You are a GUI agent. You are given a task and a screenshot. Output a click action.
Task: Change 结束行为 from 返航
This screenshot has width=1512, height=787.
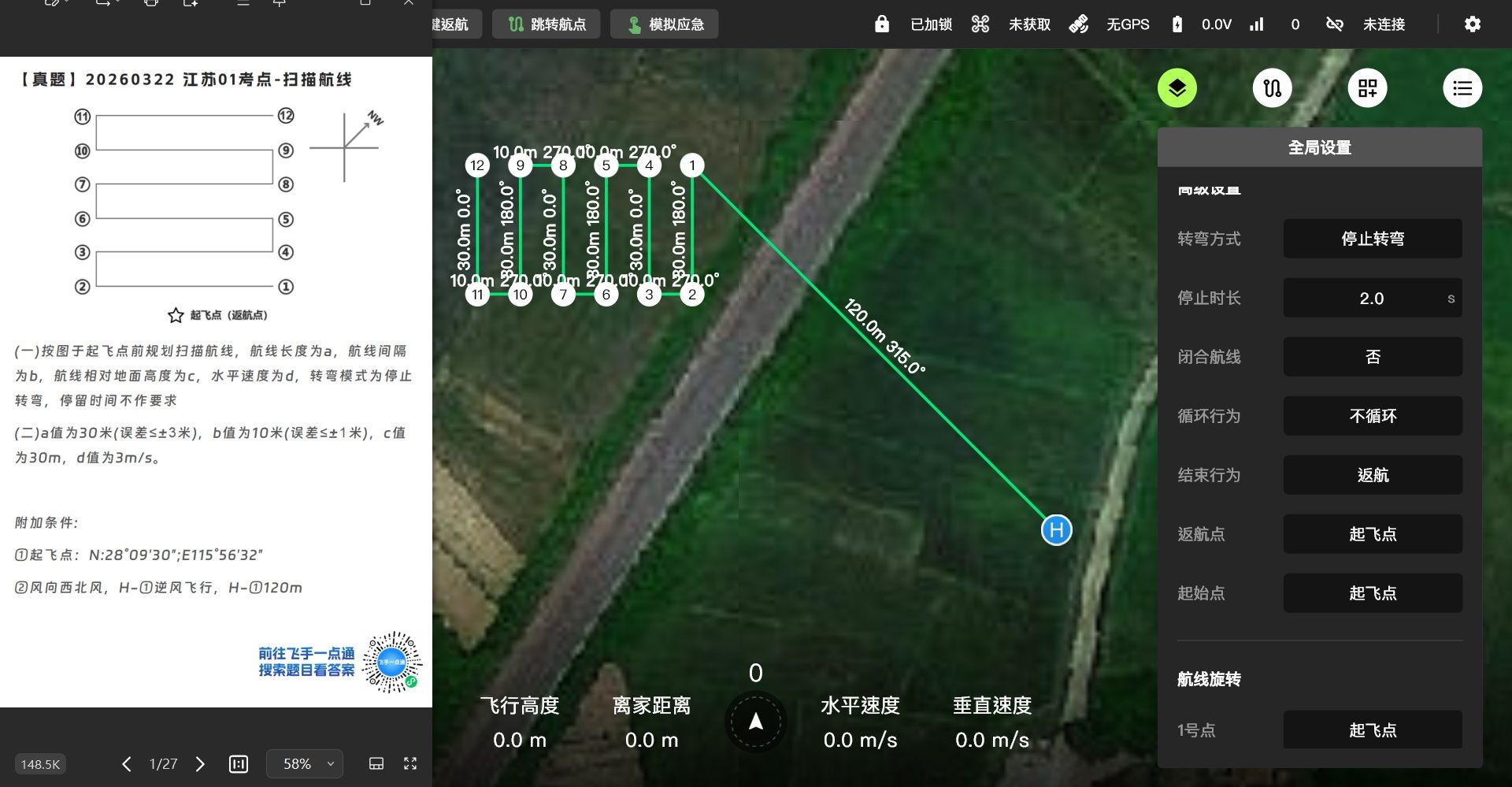click(x=1372, y=475)
